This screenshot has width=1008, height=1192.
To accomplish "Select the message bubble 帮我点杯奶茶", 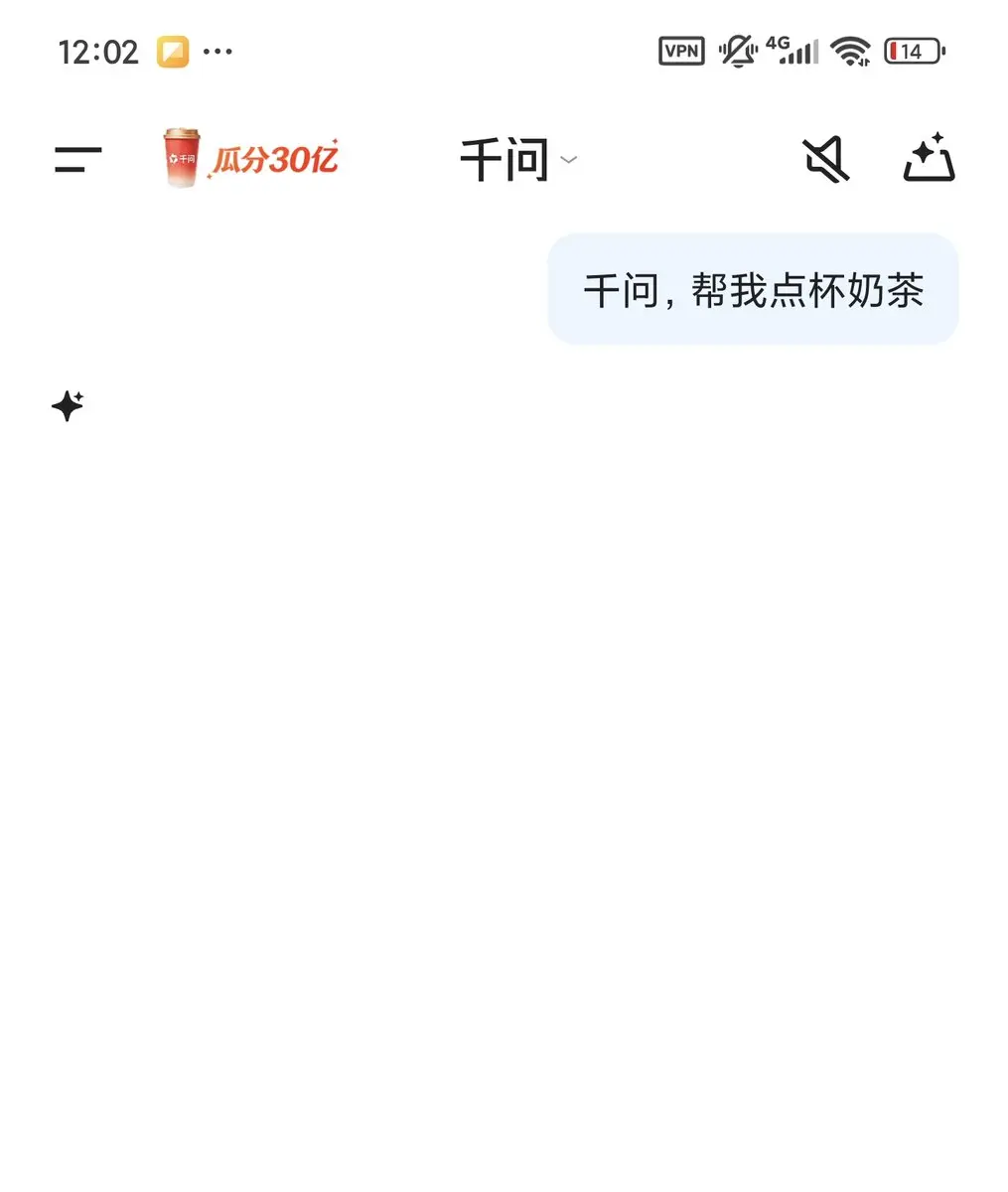I will pos(752,290).
